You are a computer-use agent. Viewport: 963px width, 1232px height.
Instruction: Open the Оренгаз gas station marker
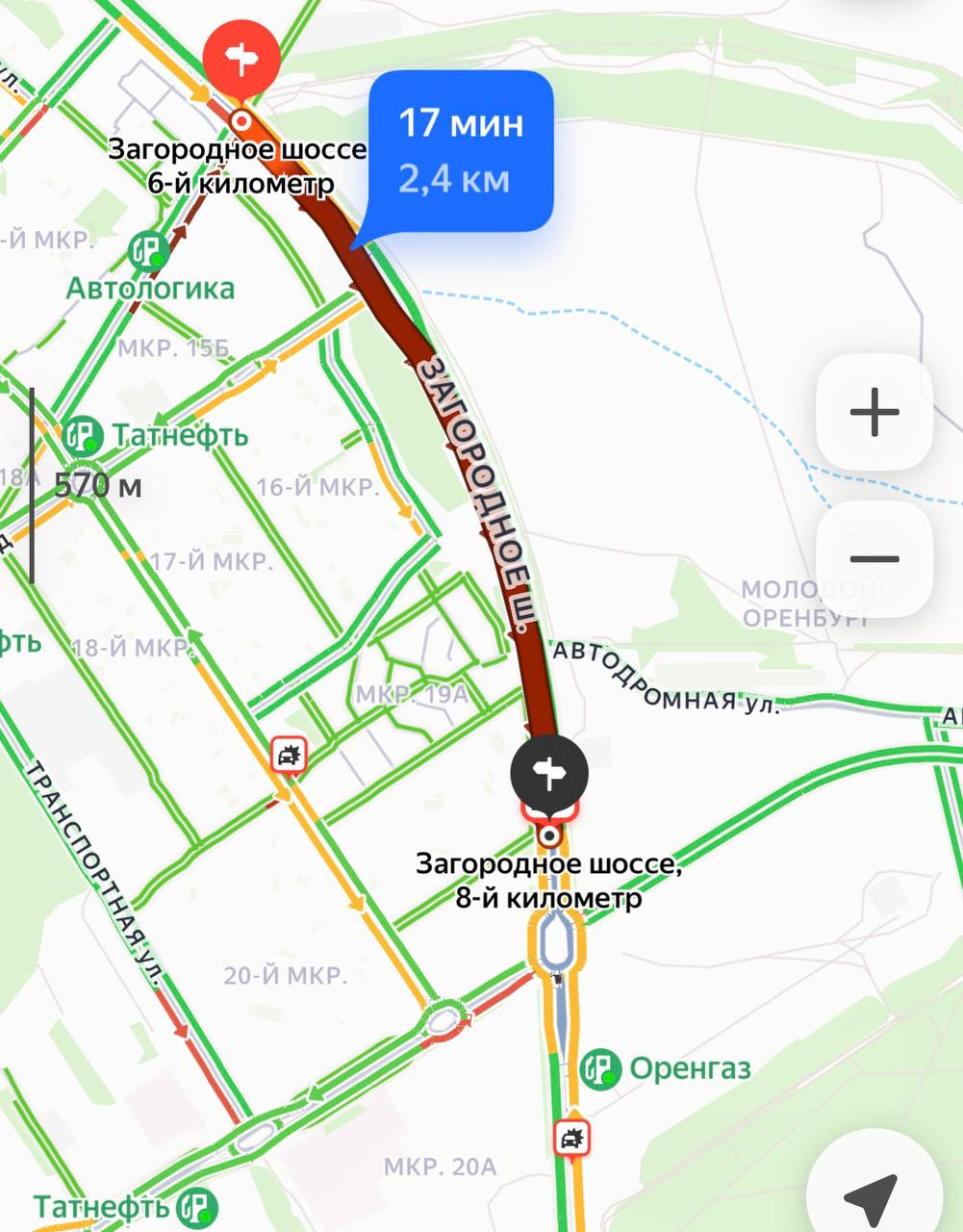[x=600, y=1068]
